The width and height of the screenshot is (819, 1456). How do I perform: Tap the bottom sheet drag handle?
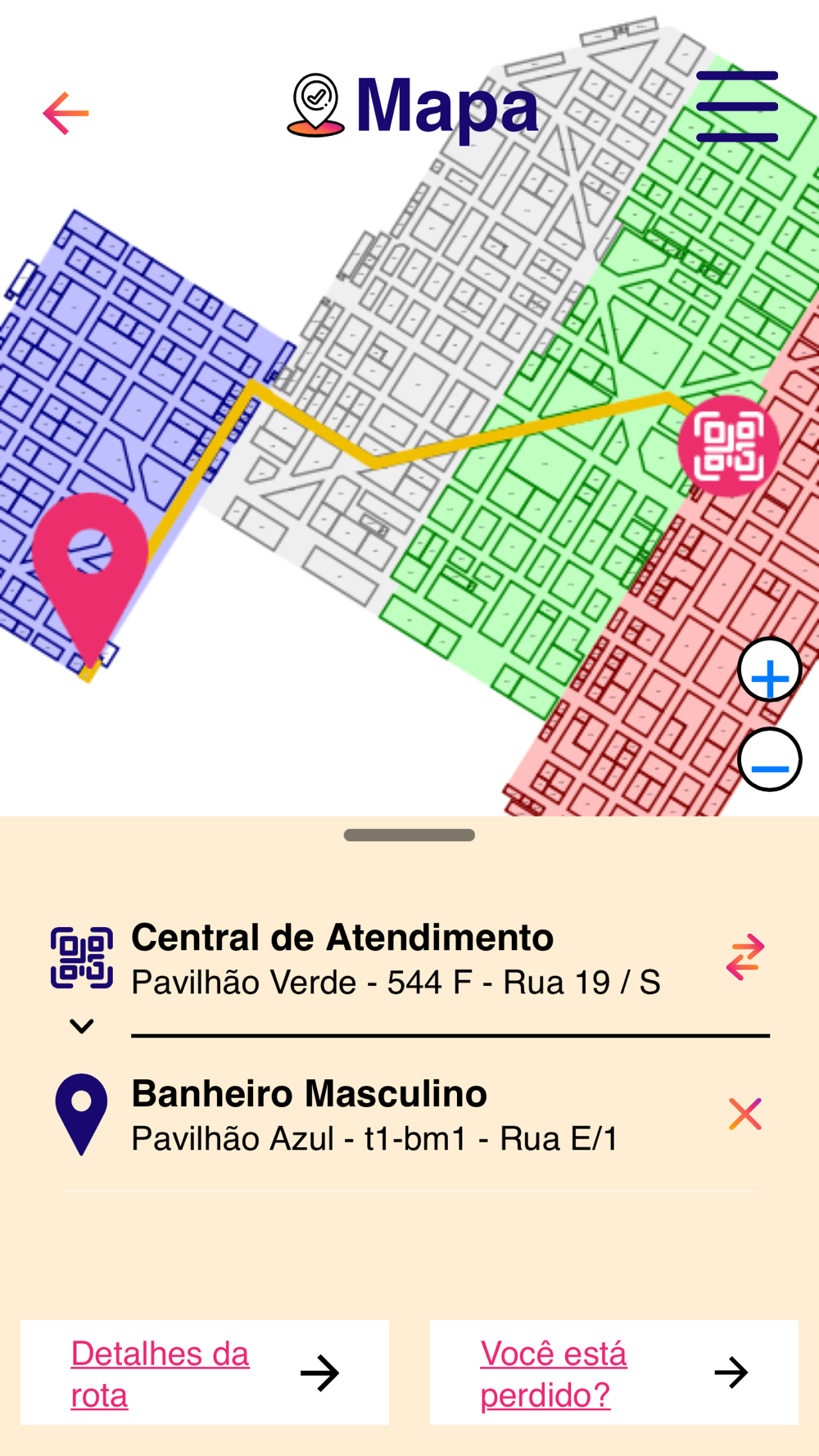click(409, 835)
